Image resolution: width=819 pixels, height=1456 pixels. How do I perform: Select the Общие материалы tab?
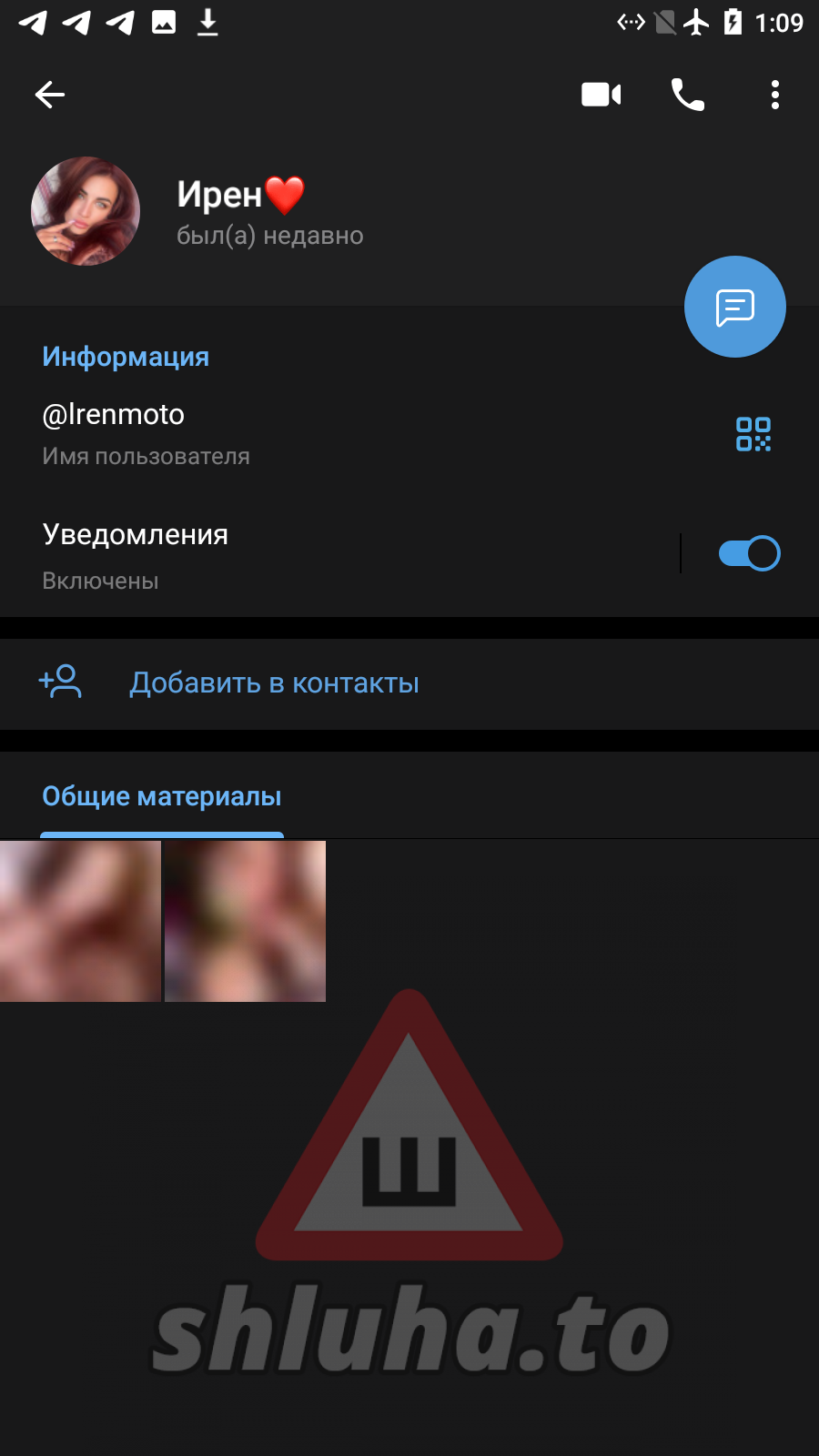[162, 797]
